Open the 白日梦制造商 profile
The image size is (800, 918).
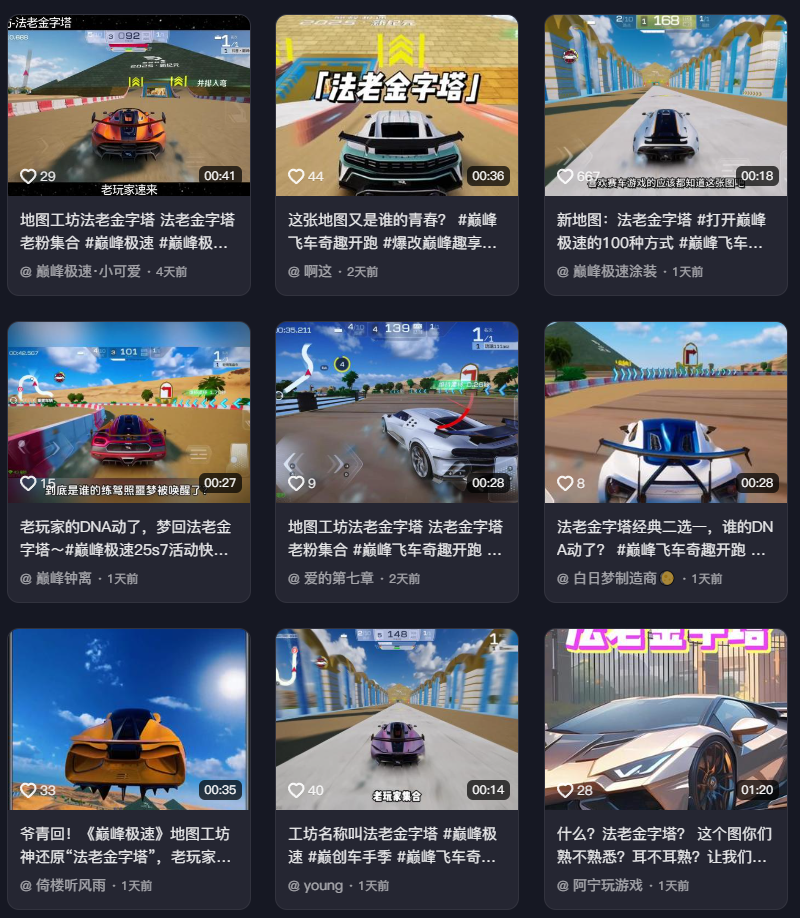[x=610, y=578]
